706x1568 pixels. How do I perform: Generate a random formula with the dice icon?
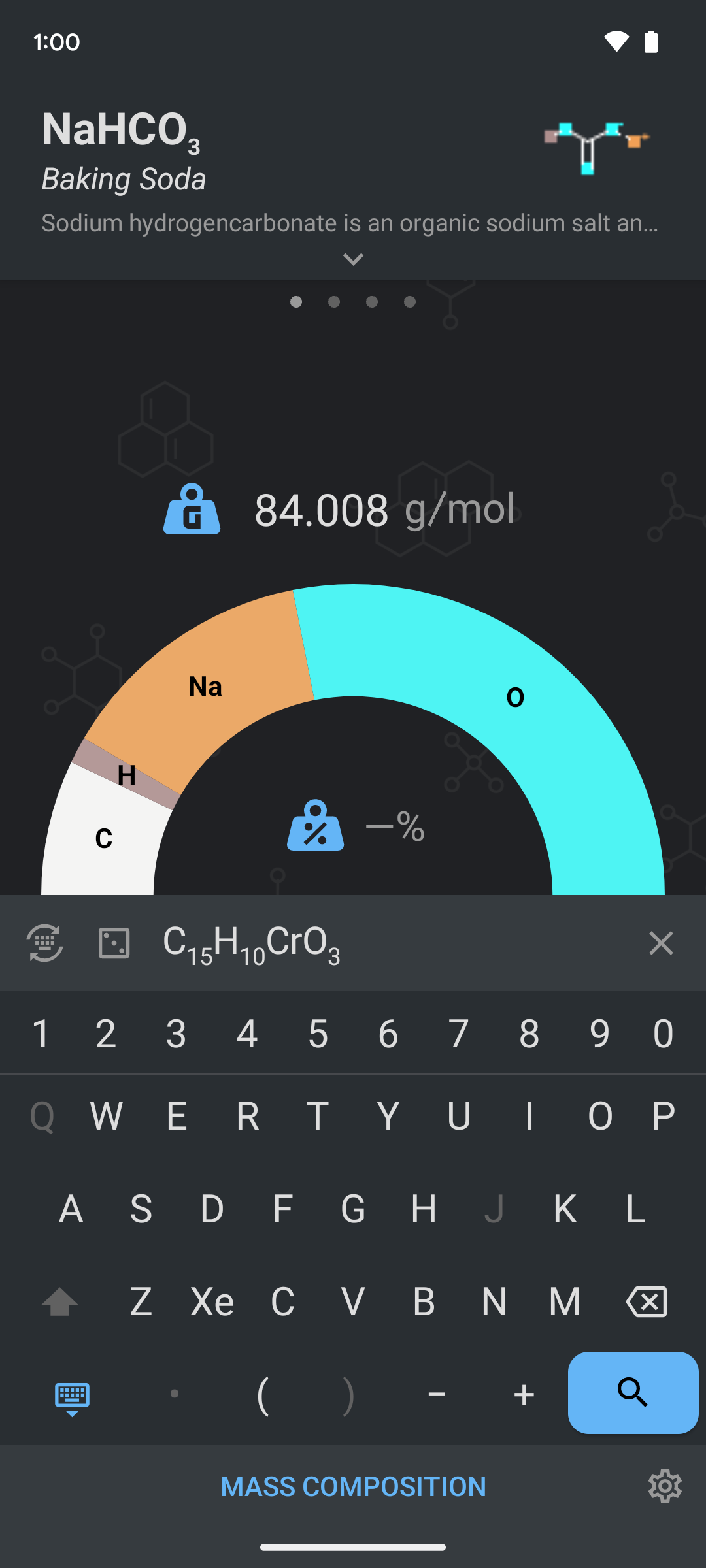[114, 943]
